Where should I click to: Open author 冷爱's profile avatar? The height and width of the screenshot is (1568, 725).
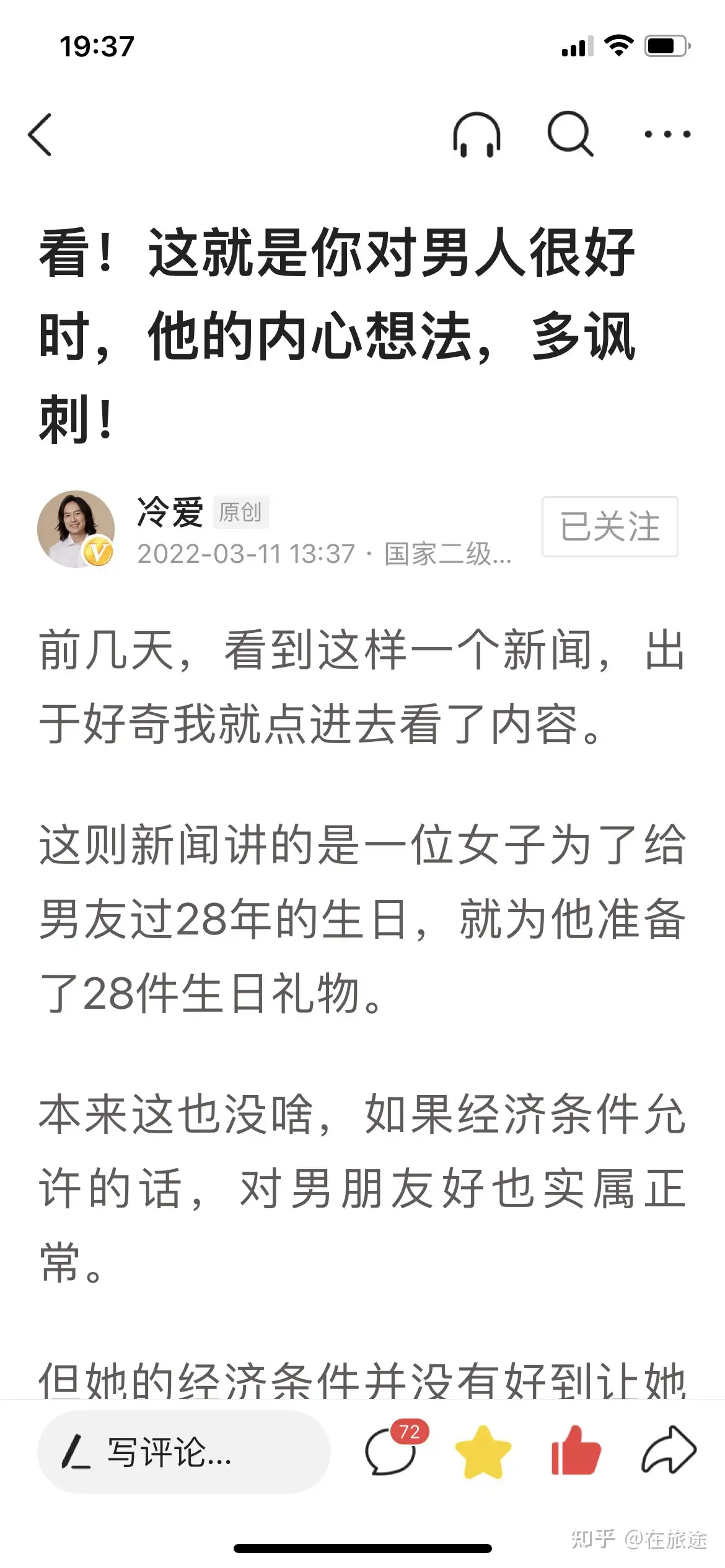[76, 529]
